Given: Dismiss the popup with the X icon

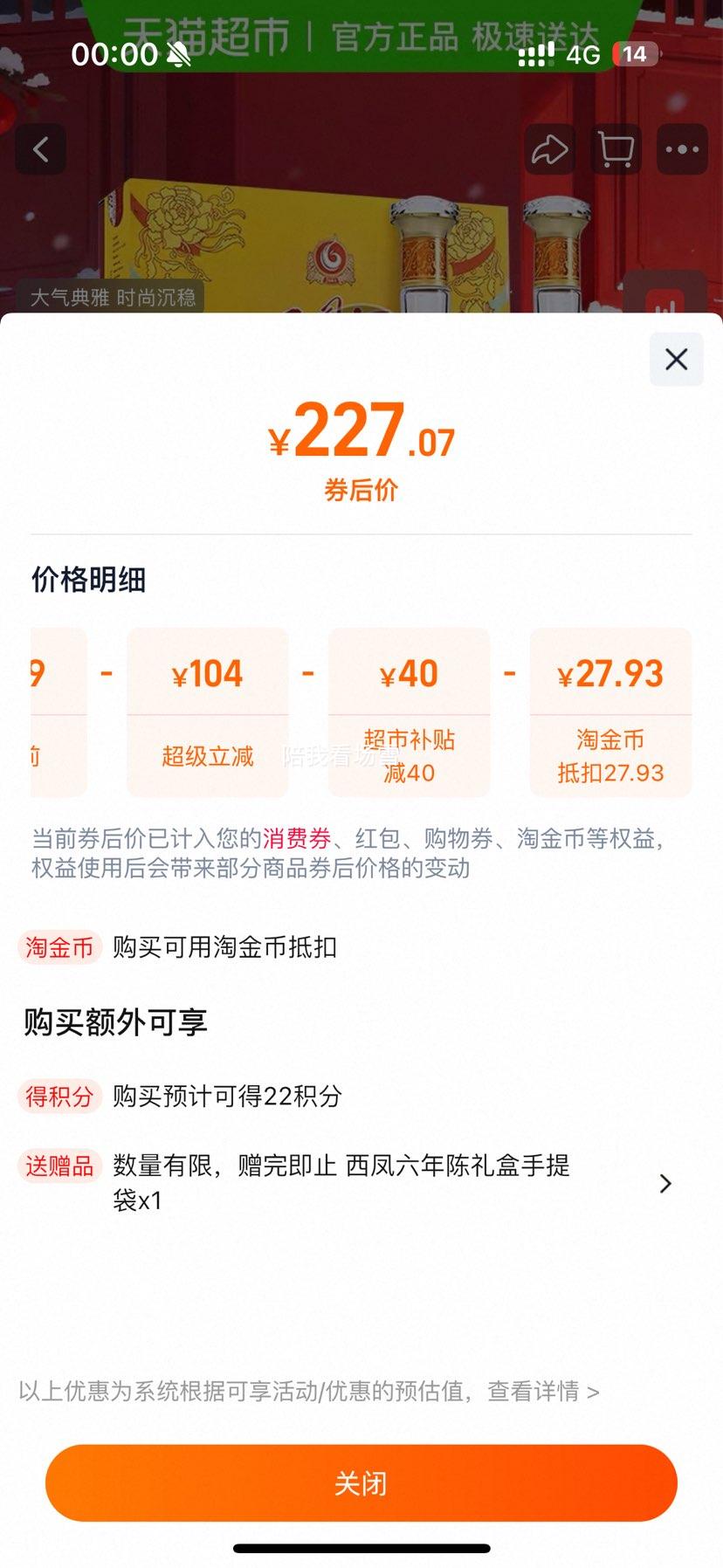Looking at the screenshot, I should click(x=676, y=360).
